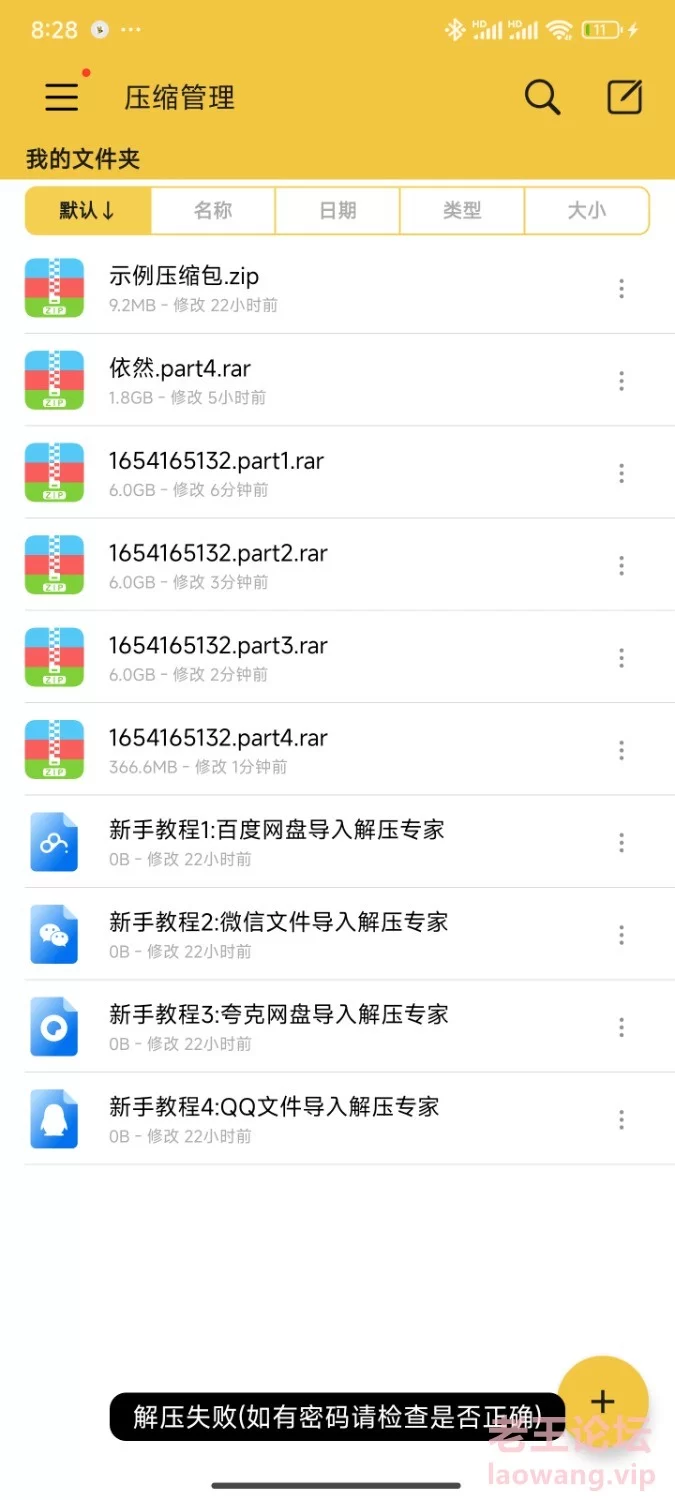Open 新手教程4:QQ文件导入解压专家
Screen dimensions: 675x1500
[337, 1119]
